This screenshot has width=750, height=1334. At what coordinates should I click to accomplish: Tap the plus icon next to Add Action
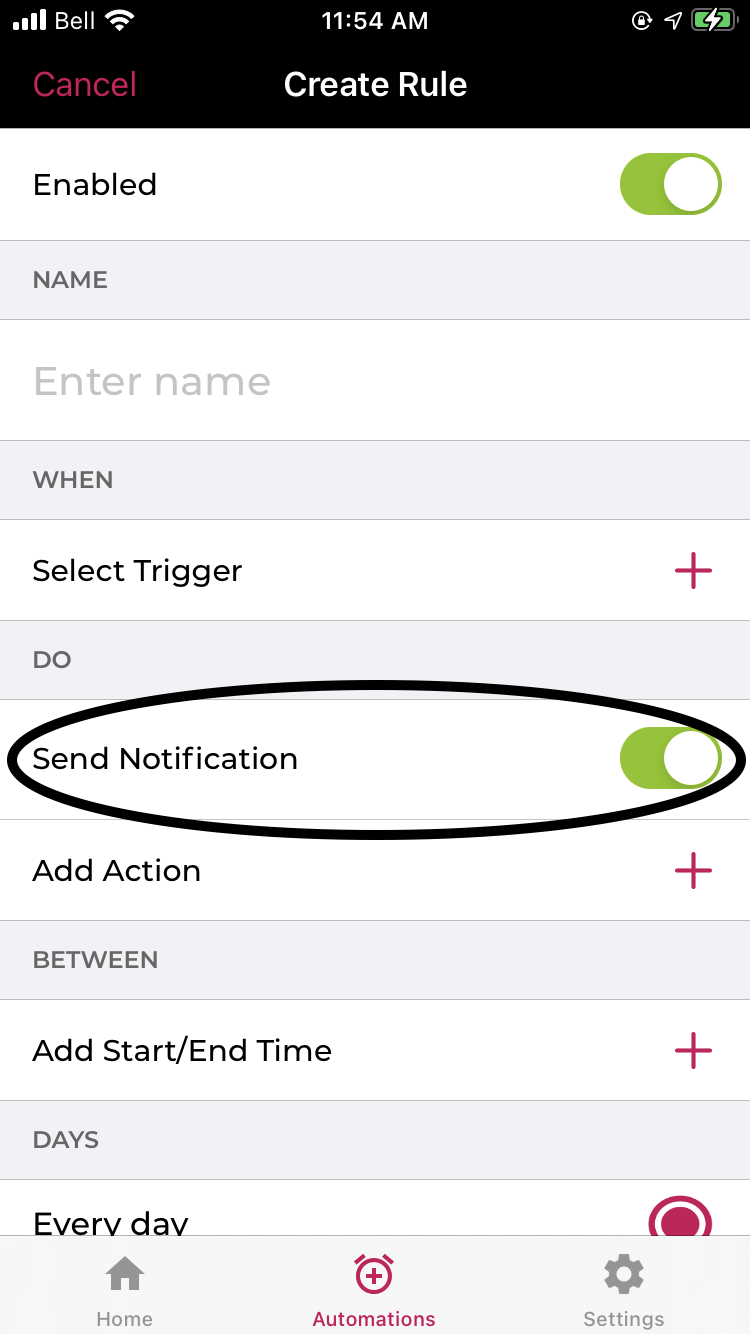[x=693, y=870]
